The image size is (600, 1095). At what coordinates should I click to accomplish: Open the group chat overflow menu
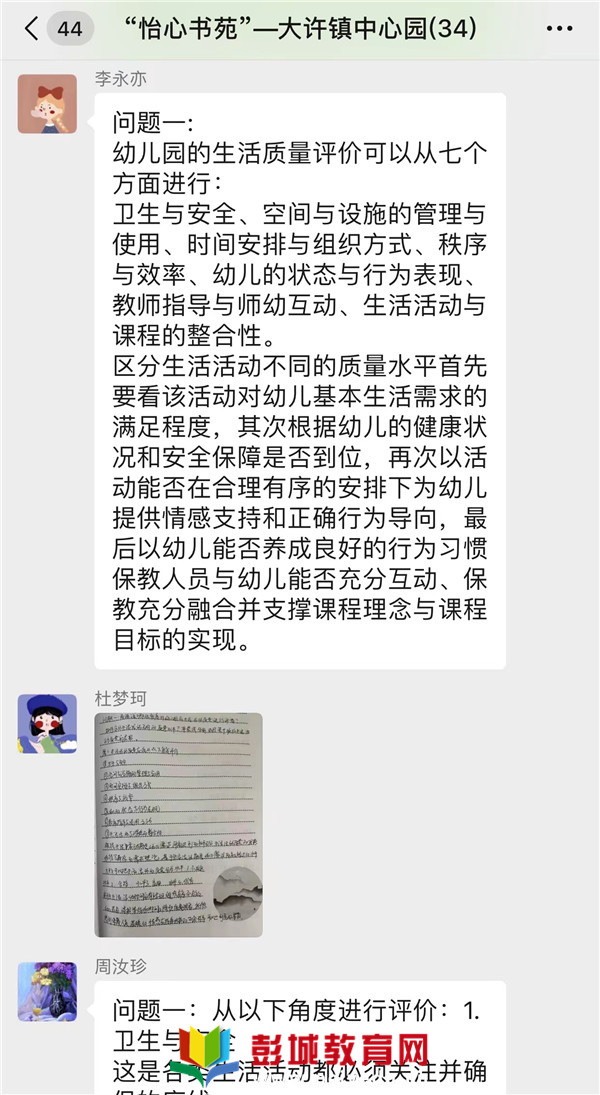click(560, 29)
